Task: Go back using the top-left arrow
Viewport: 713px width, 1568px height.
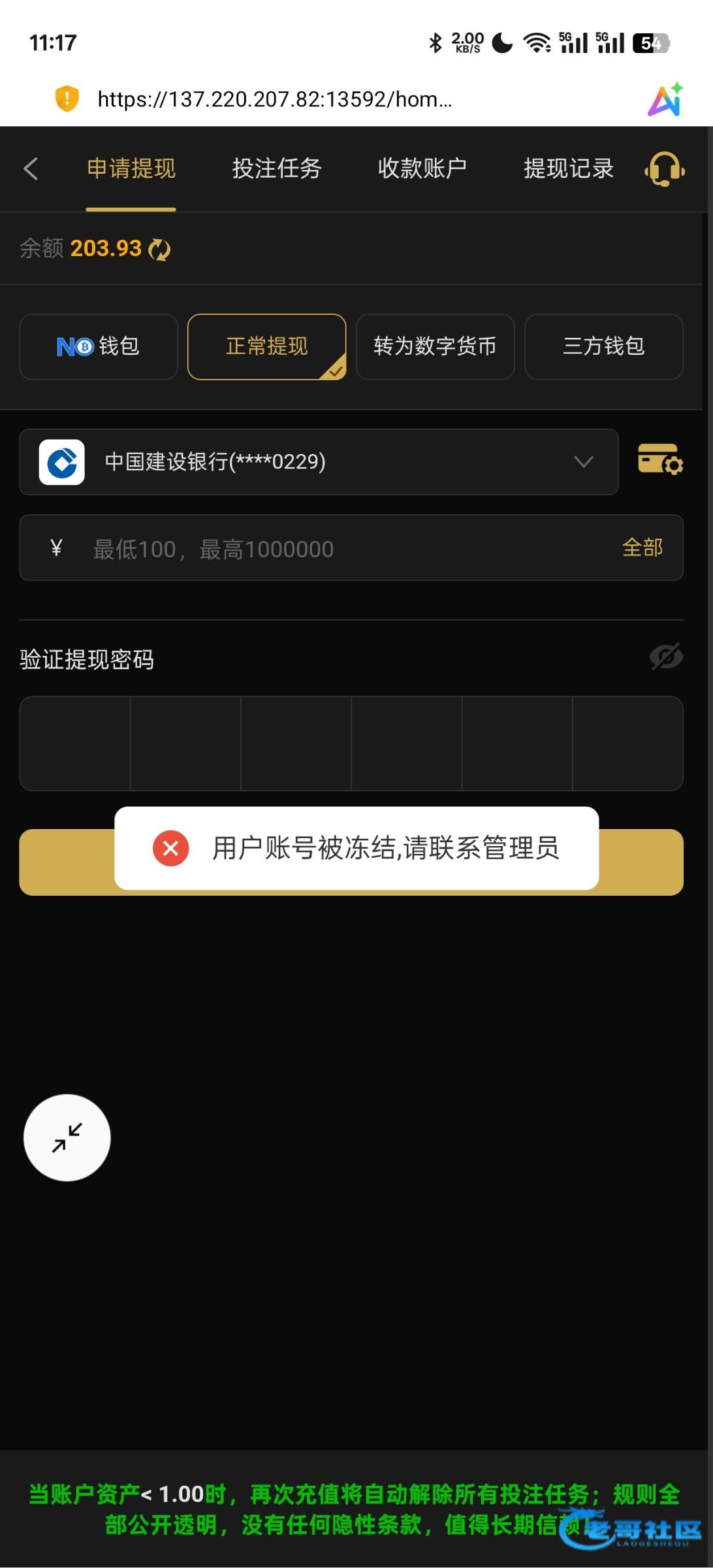Action: point(31,169)
